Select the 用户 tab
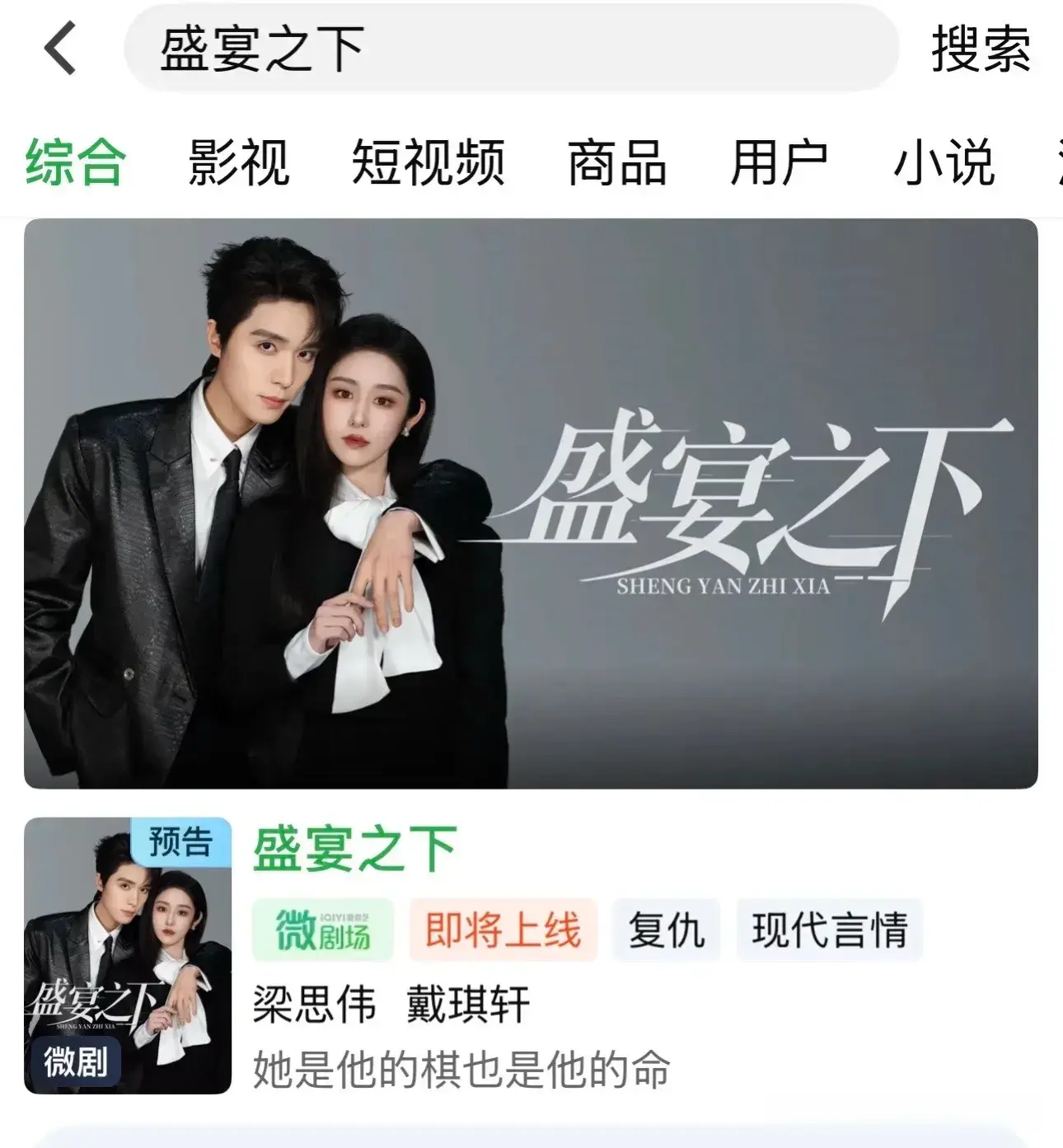The image size is (1063, 1148). coord(780,162)
